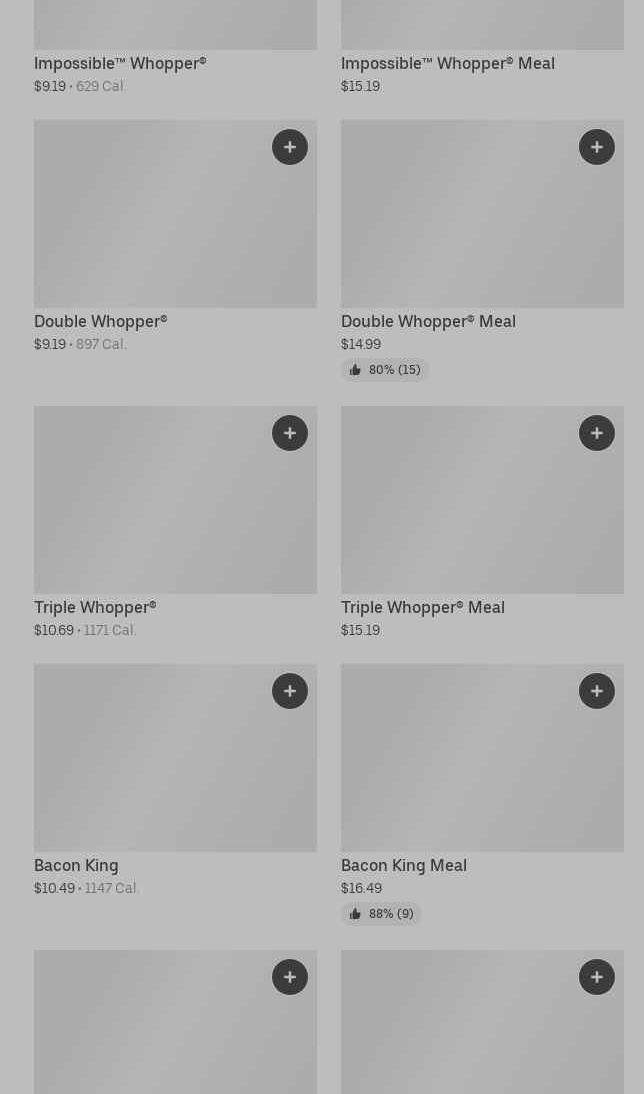View Triple Whopper Meal details

(x=482, y=523)
